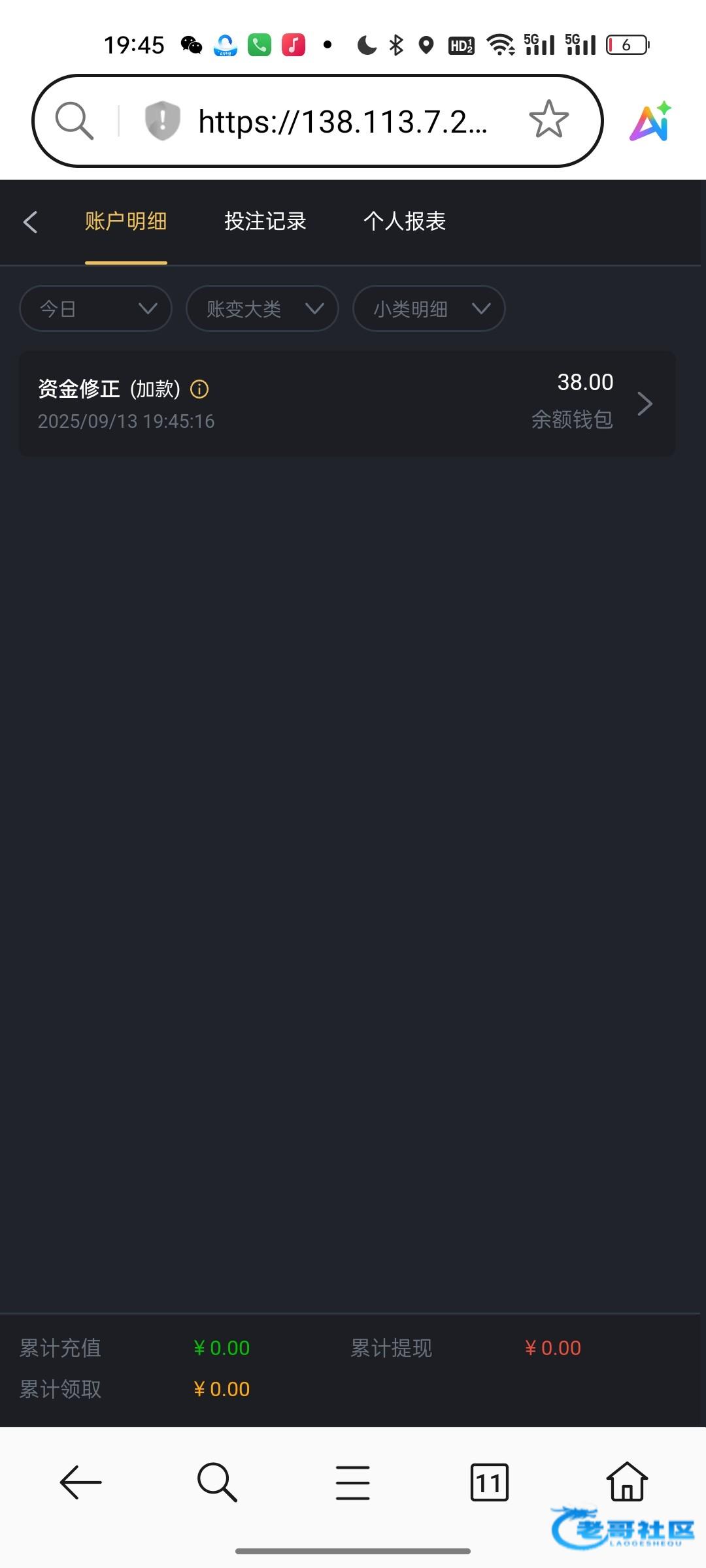Screen dimensions: 706x1568
Task: Switch to the 投注记录 tab
Action: click(x=265, y=221)
